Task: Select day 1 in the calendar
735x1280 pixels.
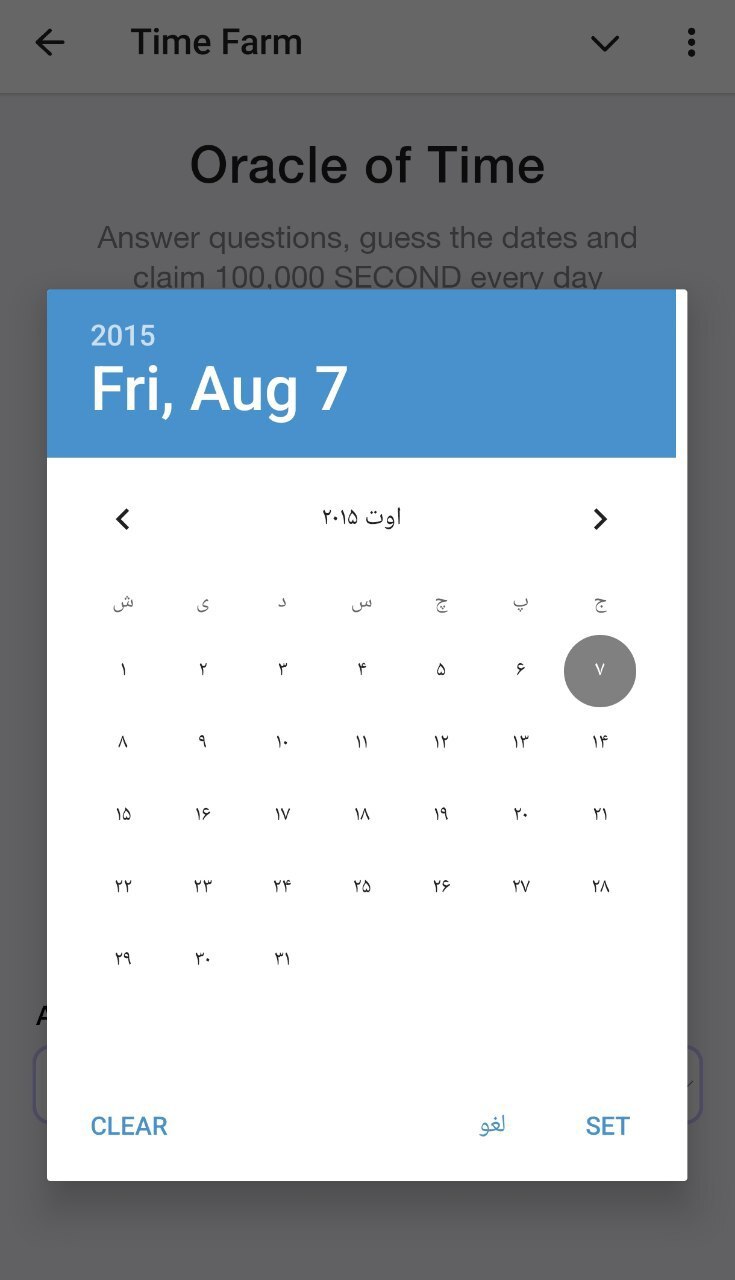Action: coord(123,670)
